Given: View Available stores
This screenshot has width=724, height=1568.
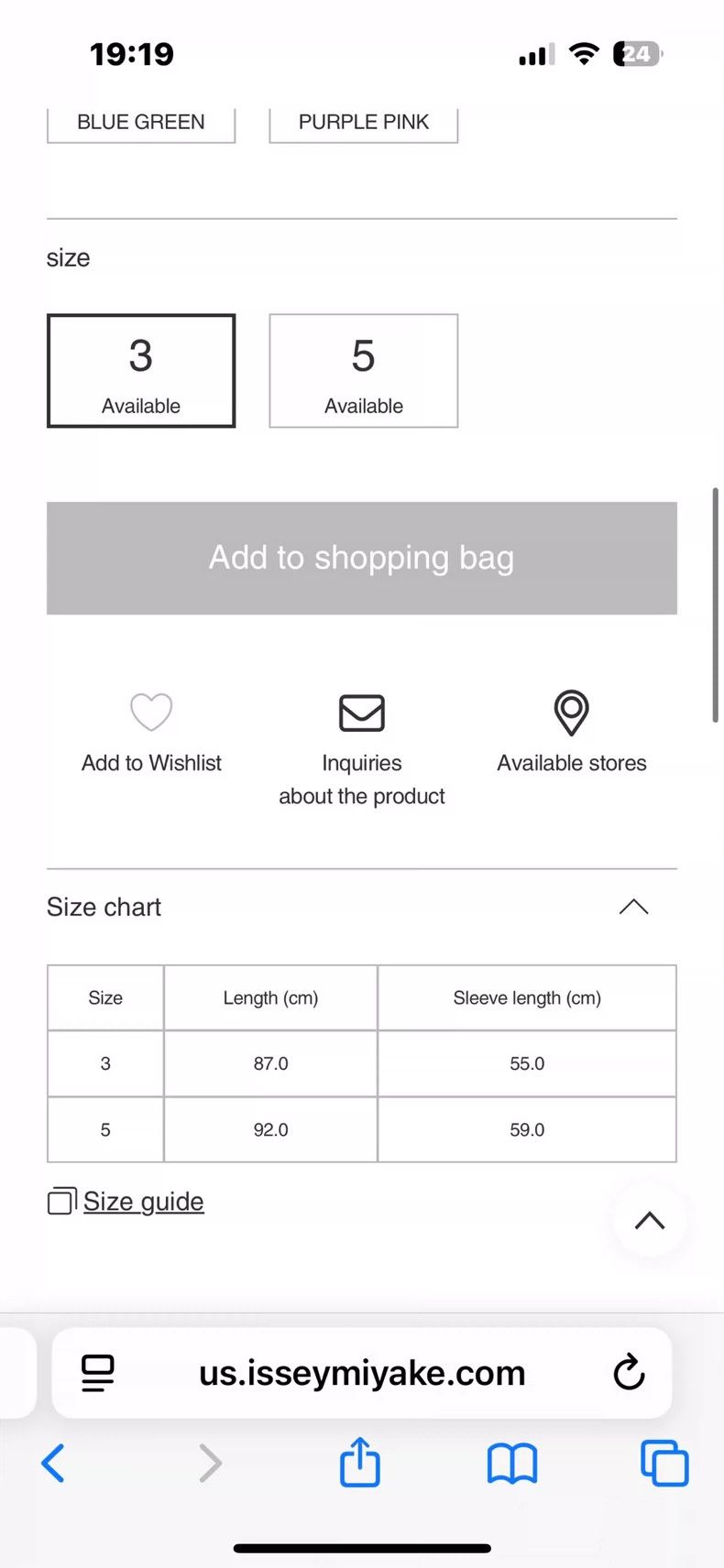Looking at the screenshot, I should pyautogui.click(x=572, y=734).
